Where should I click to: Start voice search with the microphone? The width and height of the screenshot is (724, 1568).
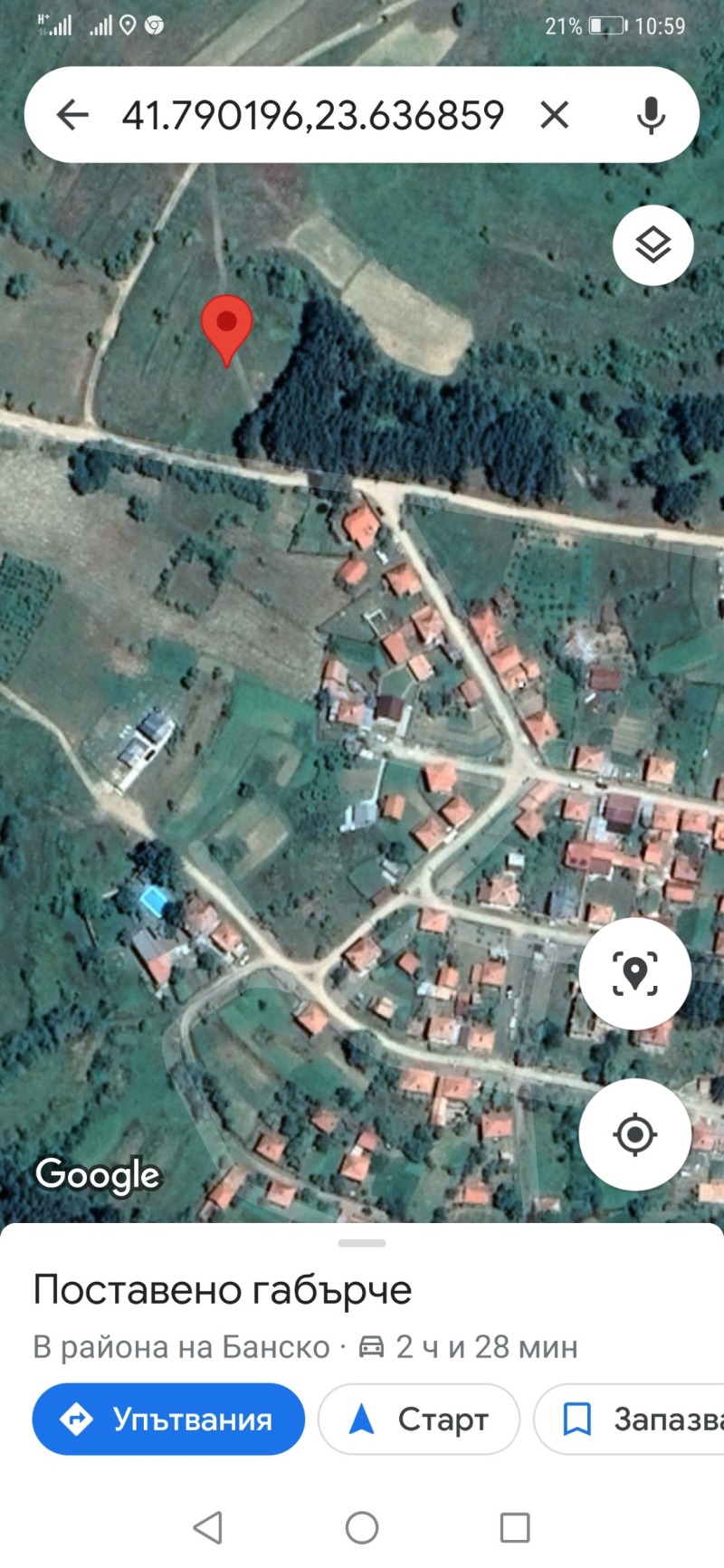pyautogui.click(x=650, y=115)
